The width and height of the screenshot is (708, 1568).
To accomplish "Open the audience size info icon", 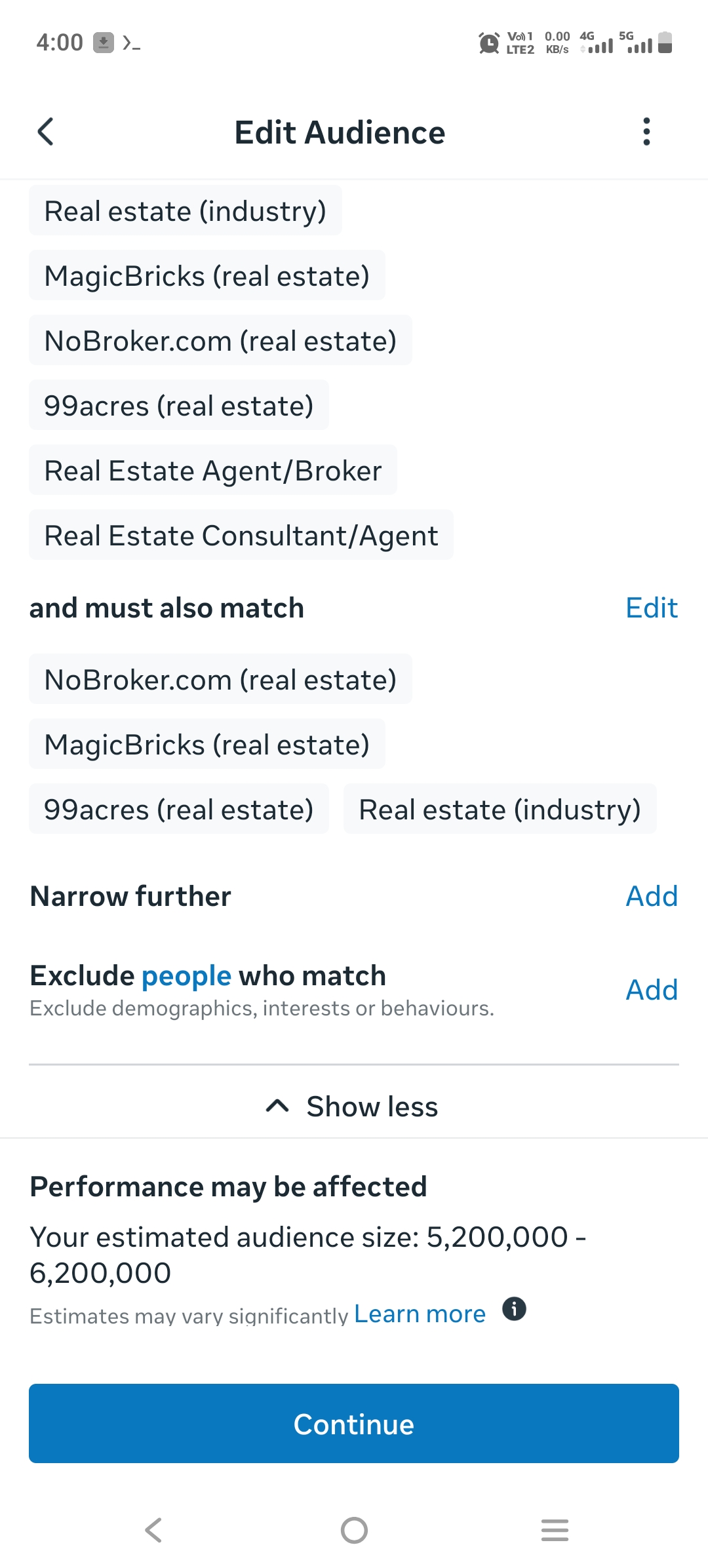I will coord(514,1308).
